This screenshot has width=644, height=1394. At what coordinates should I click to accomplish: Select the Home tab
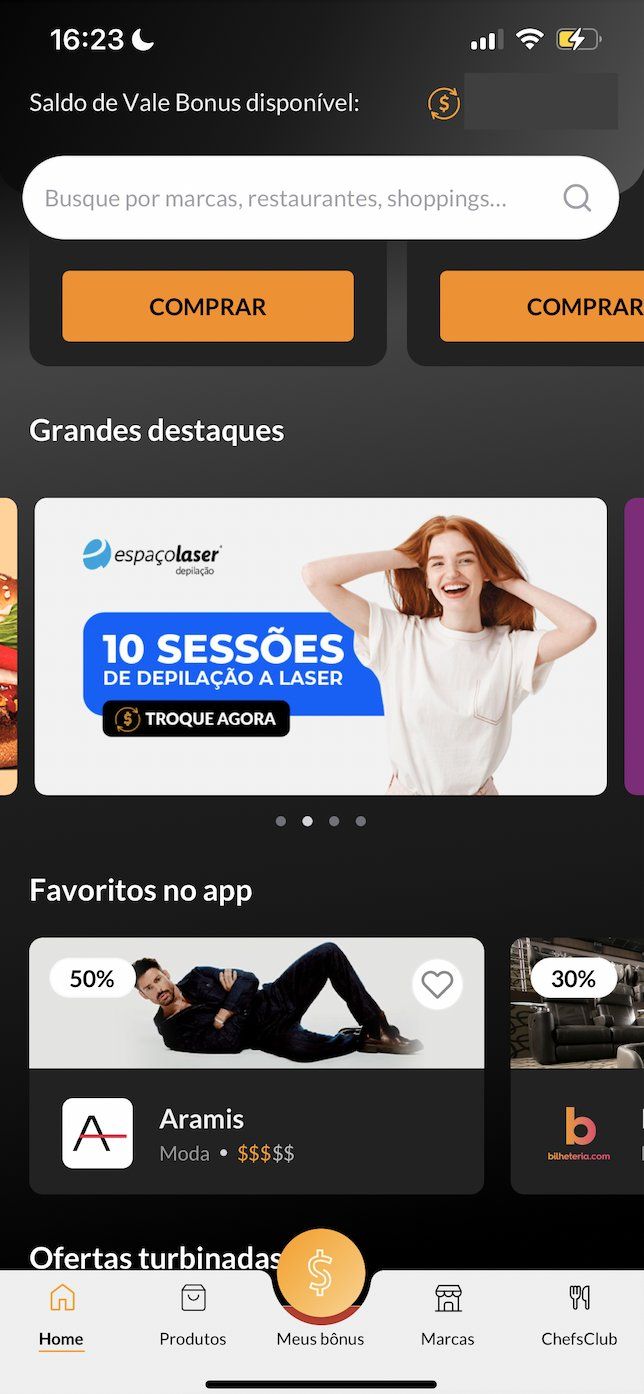click(x=62, y=1315)
